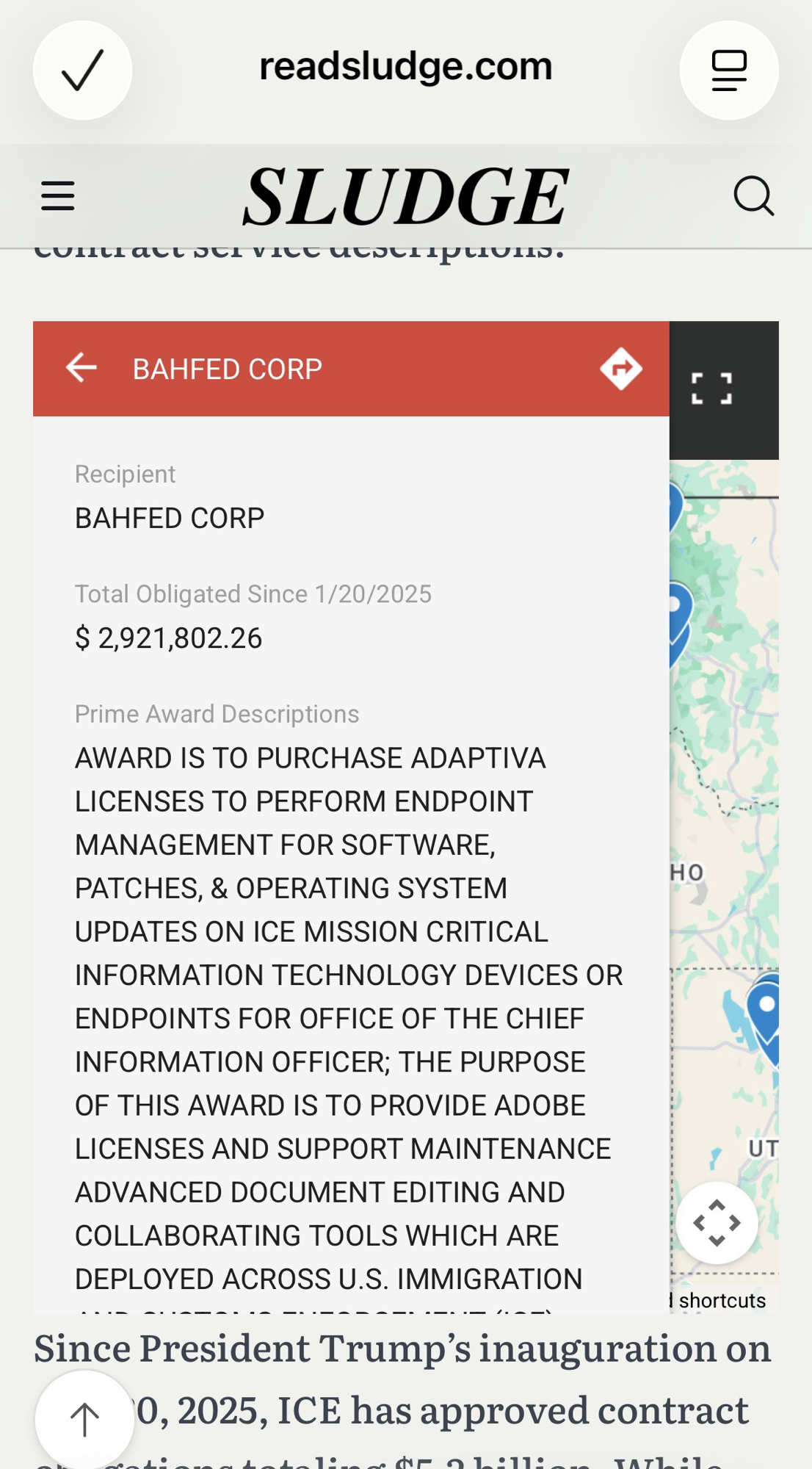Tap the checkmark done button

[82, 71]
